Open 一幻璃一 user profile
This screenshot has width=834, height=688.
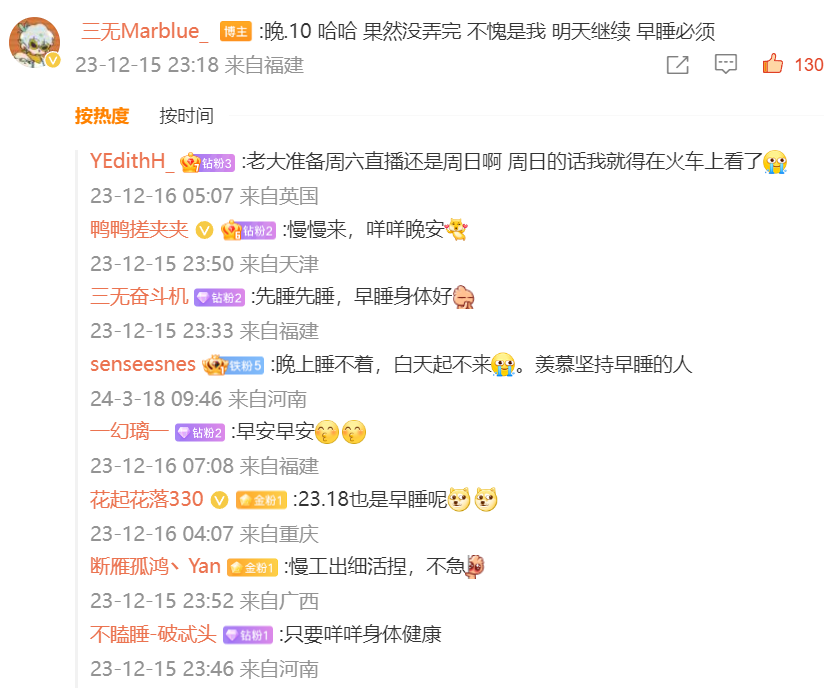coord(130,431)
